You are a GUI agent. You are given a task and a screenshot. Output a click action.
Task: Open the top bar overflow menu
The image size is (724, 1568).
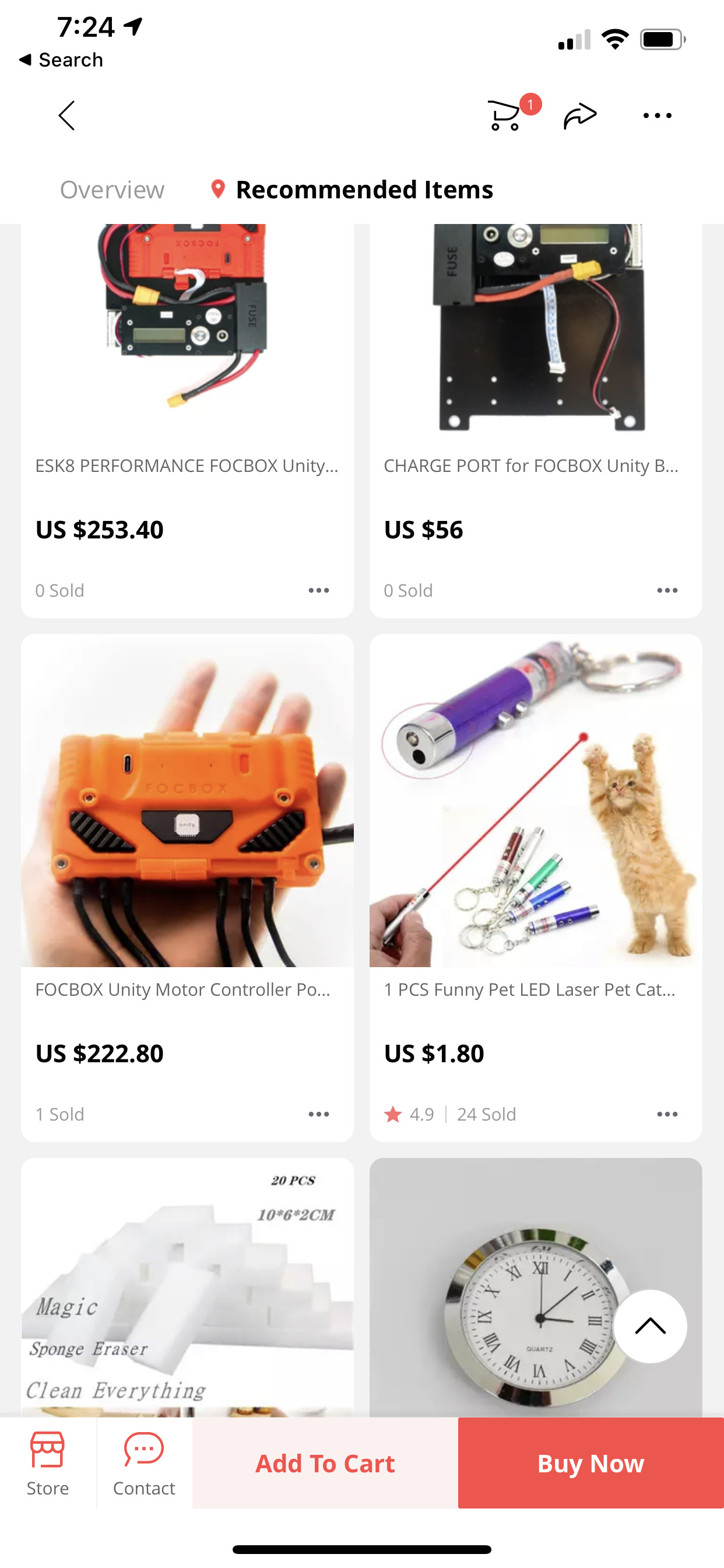657,116
